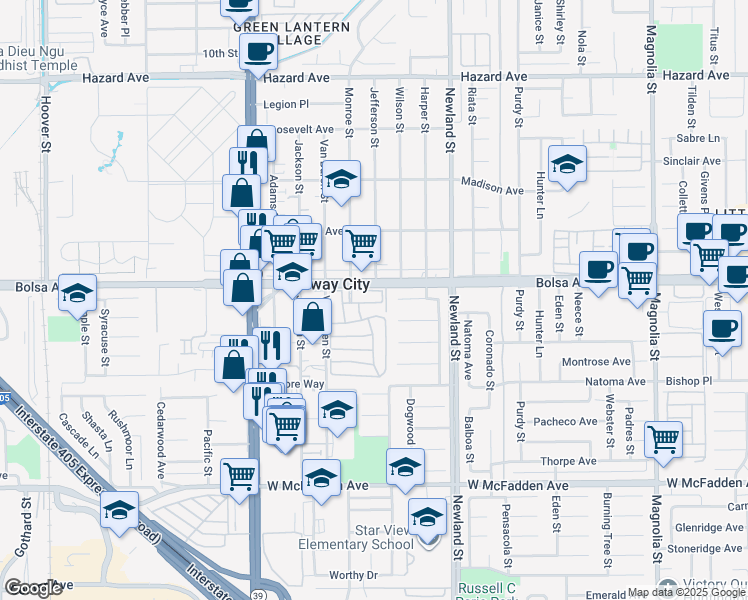748x600 pixels.
Task: Tap the school marker by Dogwood street
Action: (x=405, y=467)
